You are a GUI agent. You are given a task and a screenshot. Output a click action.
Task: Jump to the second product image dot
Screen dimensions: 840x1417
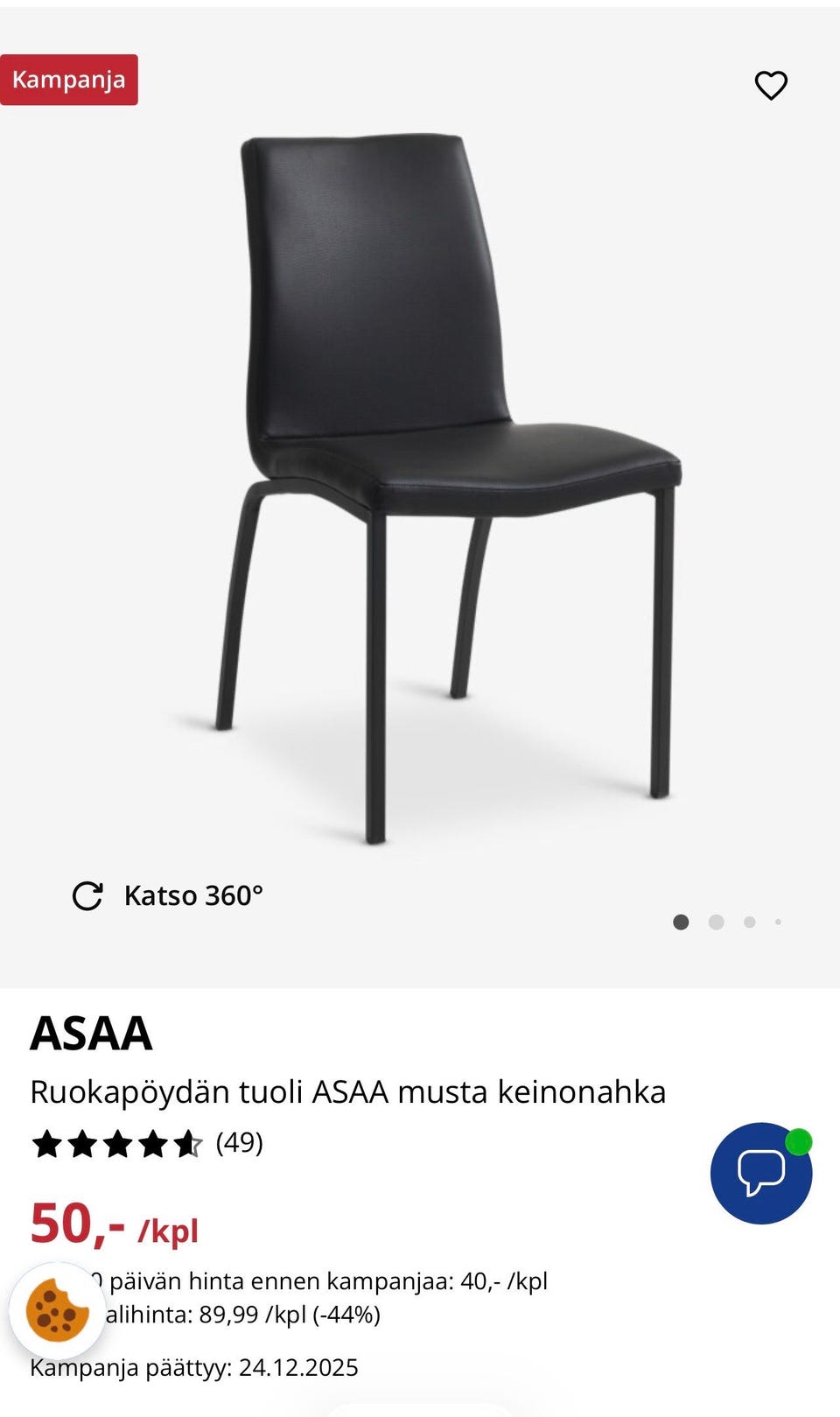pos(716,922)
